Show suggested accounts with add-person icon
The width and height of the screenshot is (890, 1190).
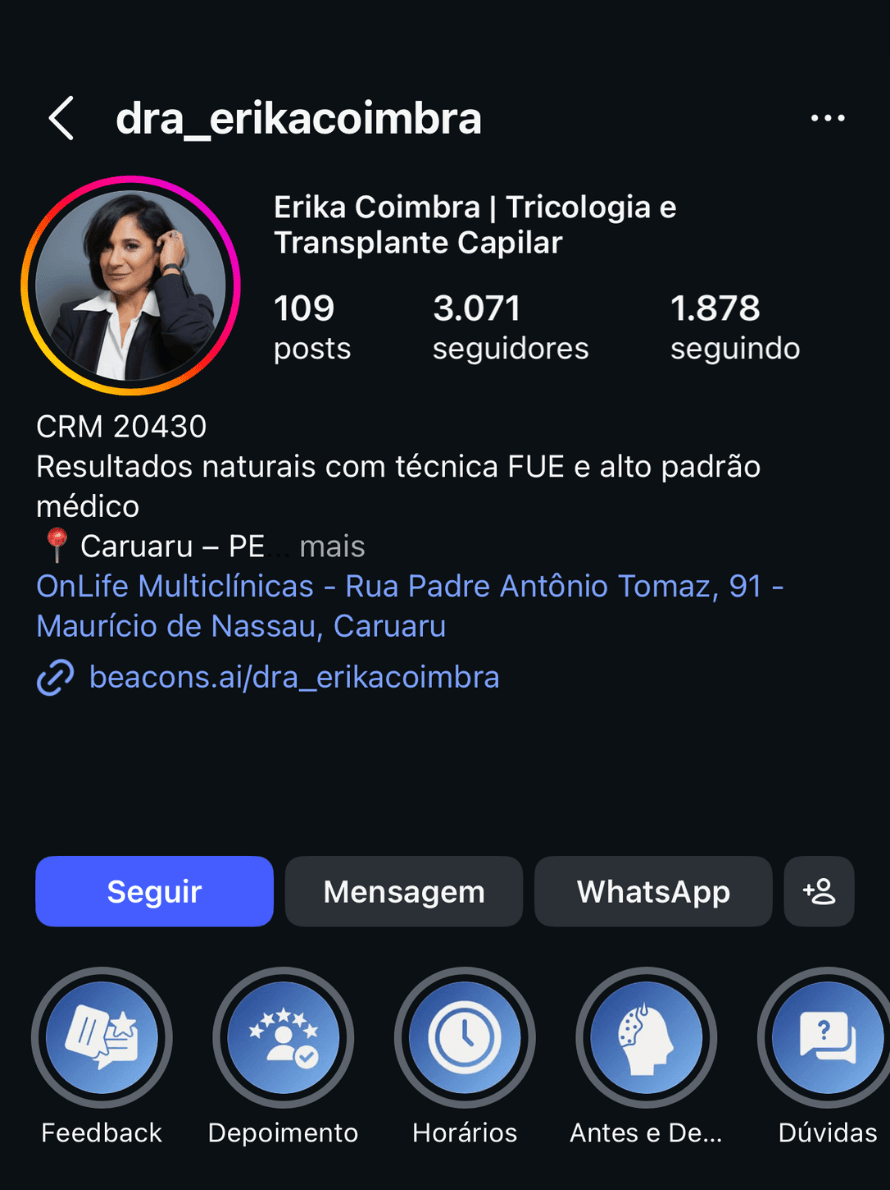819,891
